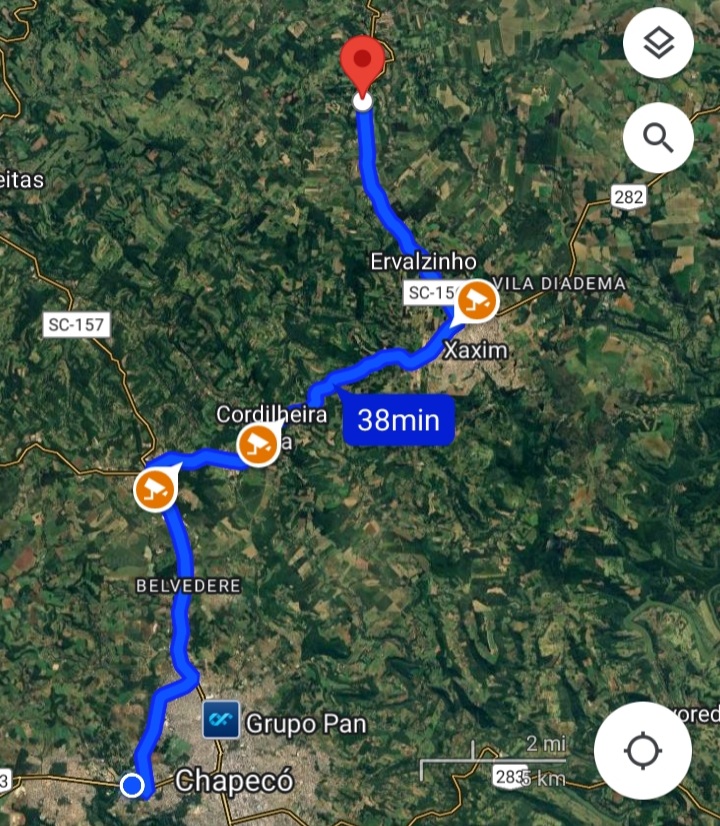This screenshot has width=720, height=826.
Task: Re-center map on current location
Action: [x=643, y=750]
